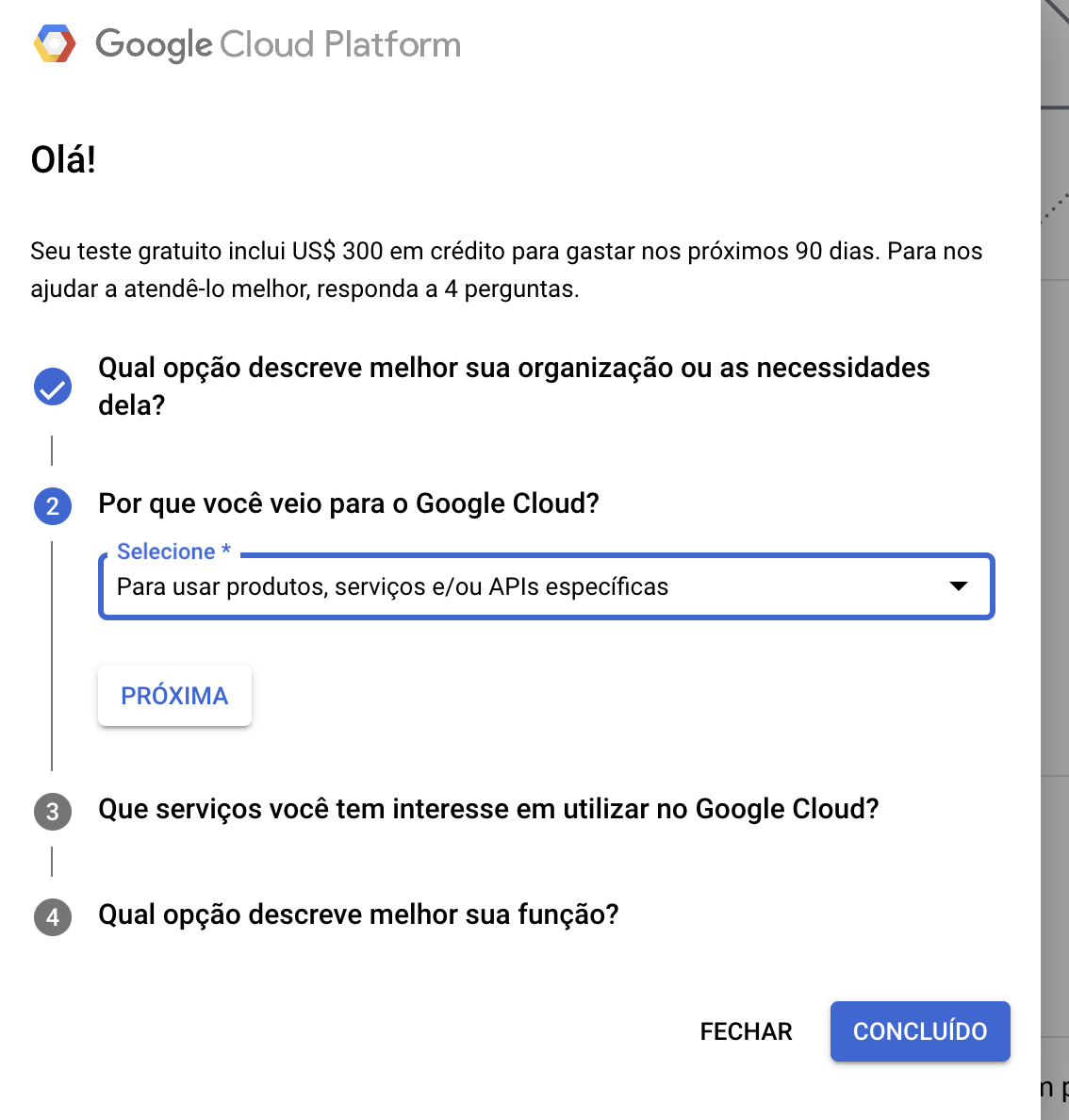This screenshot has width=1069, height=1120.
Task: Finish the survey with CONCLUÍDO
Action: 919,1031
